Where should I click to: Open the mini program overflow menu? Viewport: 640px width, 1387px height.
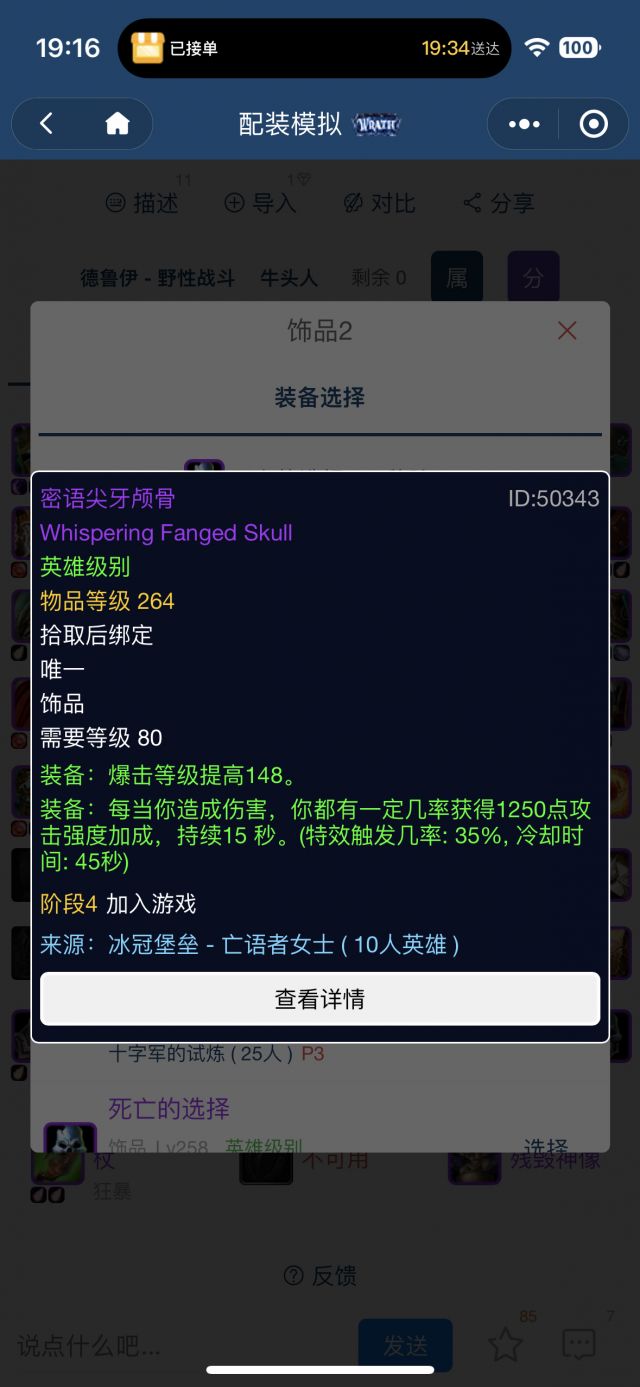click(x=524, y=124)
